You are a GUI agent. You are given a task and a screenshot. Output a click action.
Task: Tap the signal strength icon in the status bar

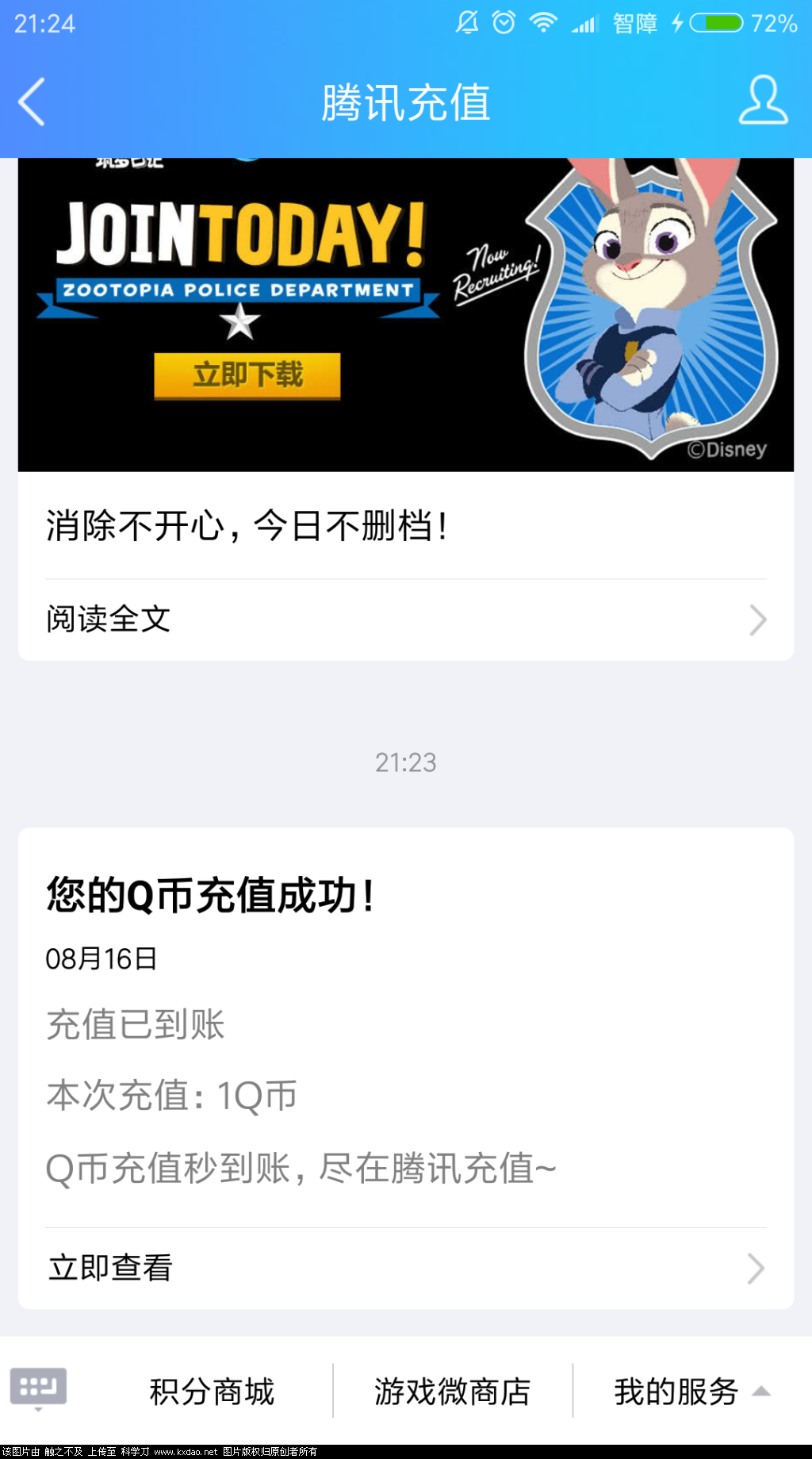coord(584,23)
